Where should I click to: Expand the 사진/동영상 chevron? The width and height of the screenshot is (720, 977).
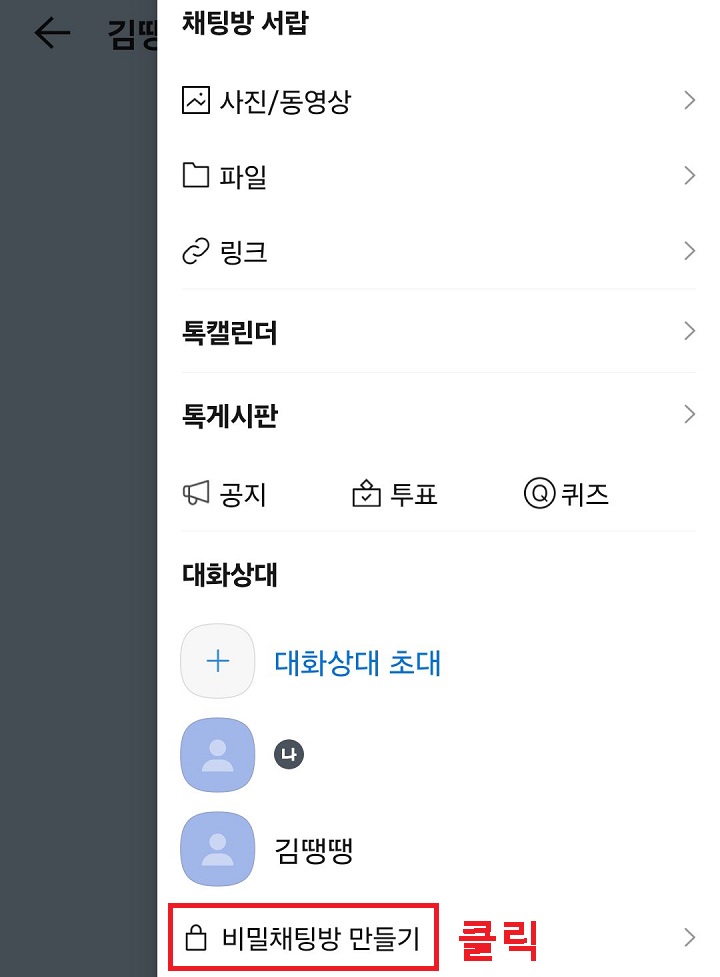coord(689,100)
